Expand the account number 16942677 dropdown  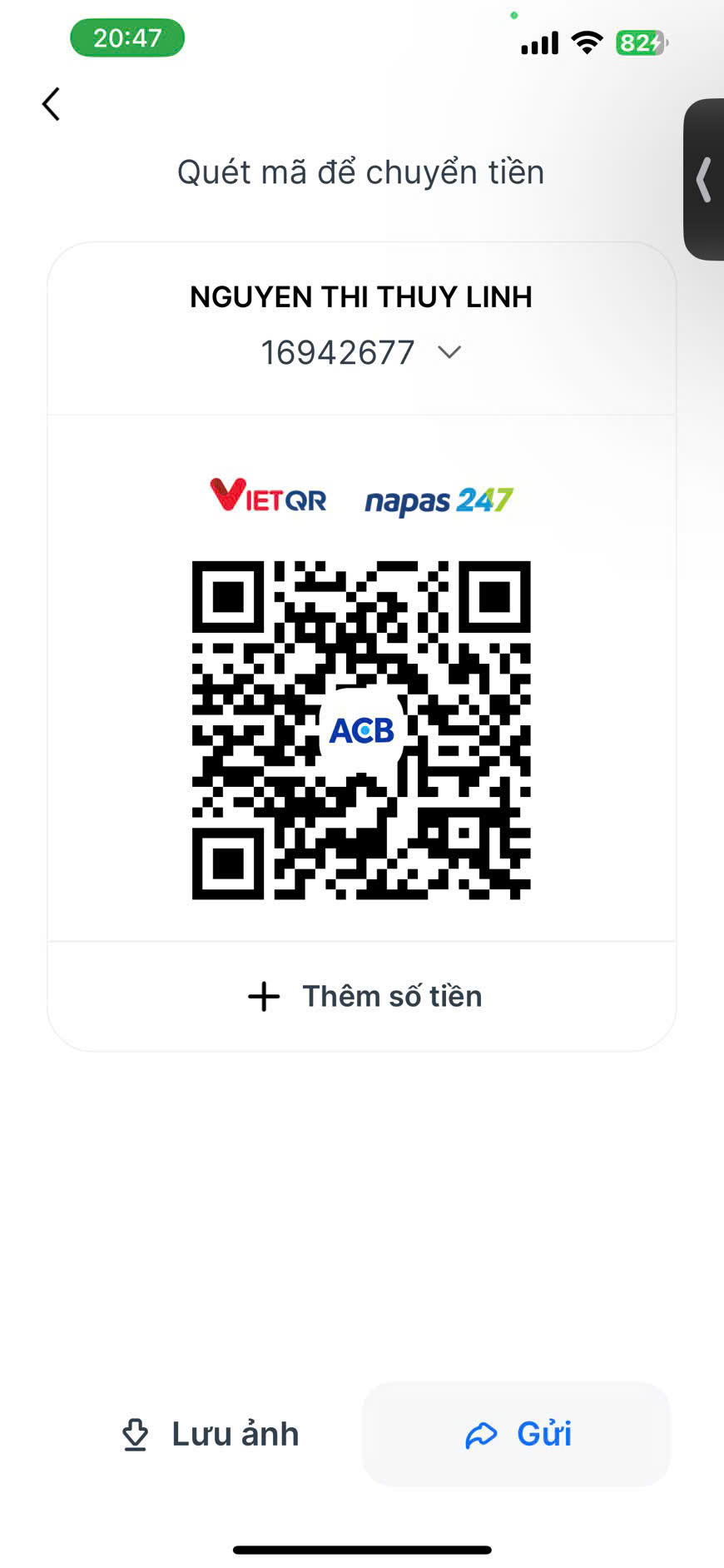coord(449,353)
